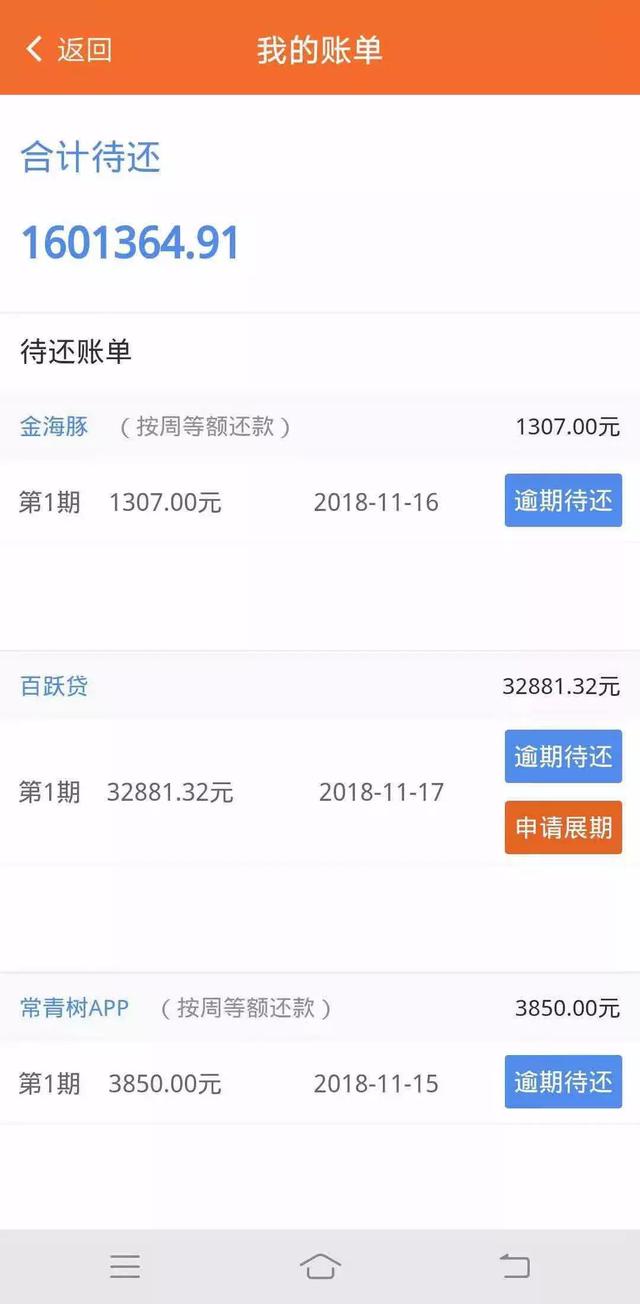Screen dimensions: 640x1304
Task: Open the 常青树APP lender link
Action: pyautogui.click(x=75, y=1008)
